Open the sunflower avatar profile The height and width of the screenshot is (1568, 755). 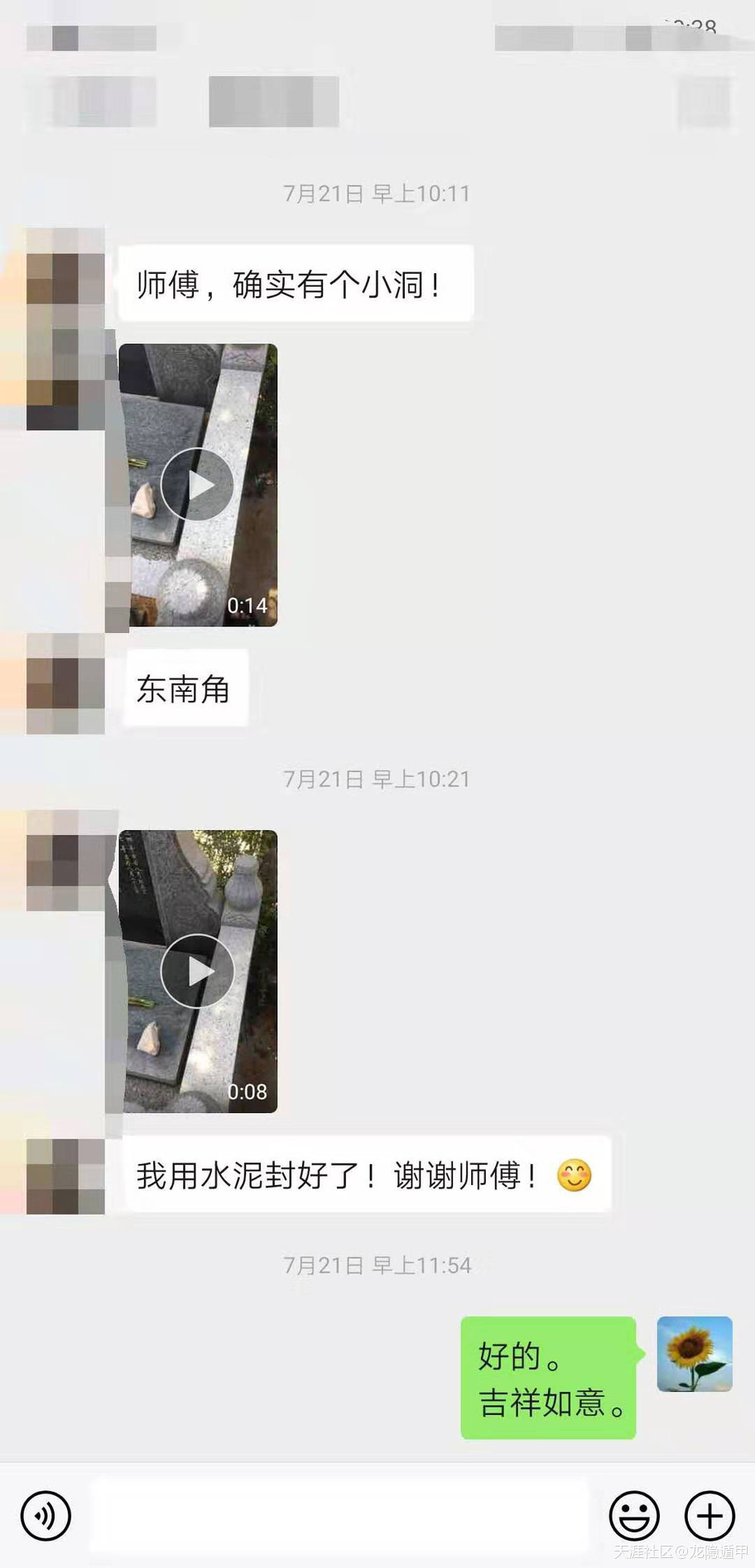[694, 1354]
